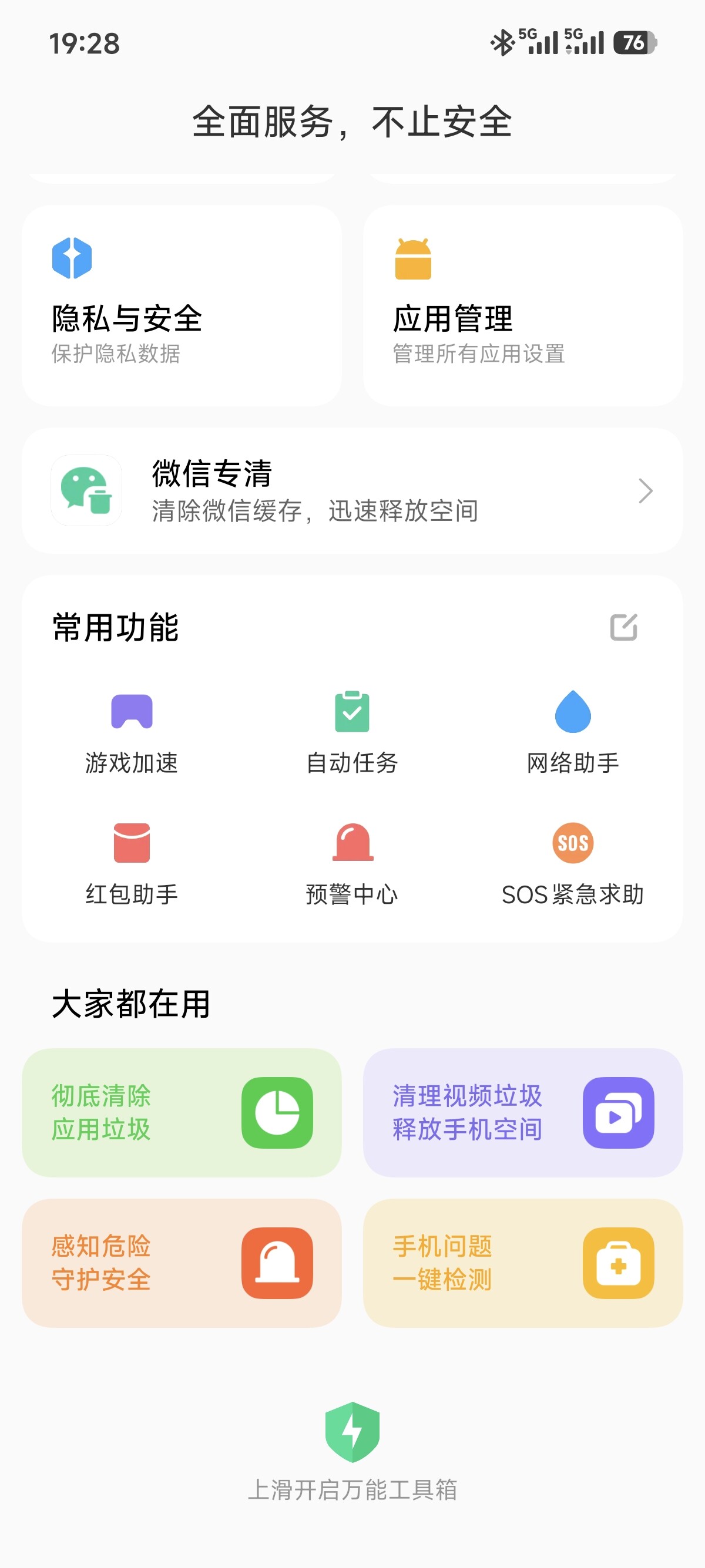Viewport: 705px width, 1568px height.
Task: Open the 手机问题一键检测 card
Action: pyautogui.click(x=522, y=1263)
